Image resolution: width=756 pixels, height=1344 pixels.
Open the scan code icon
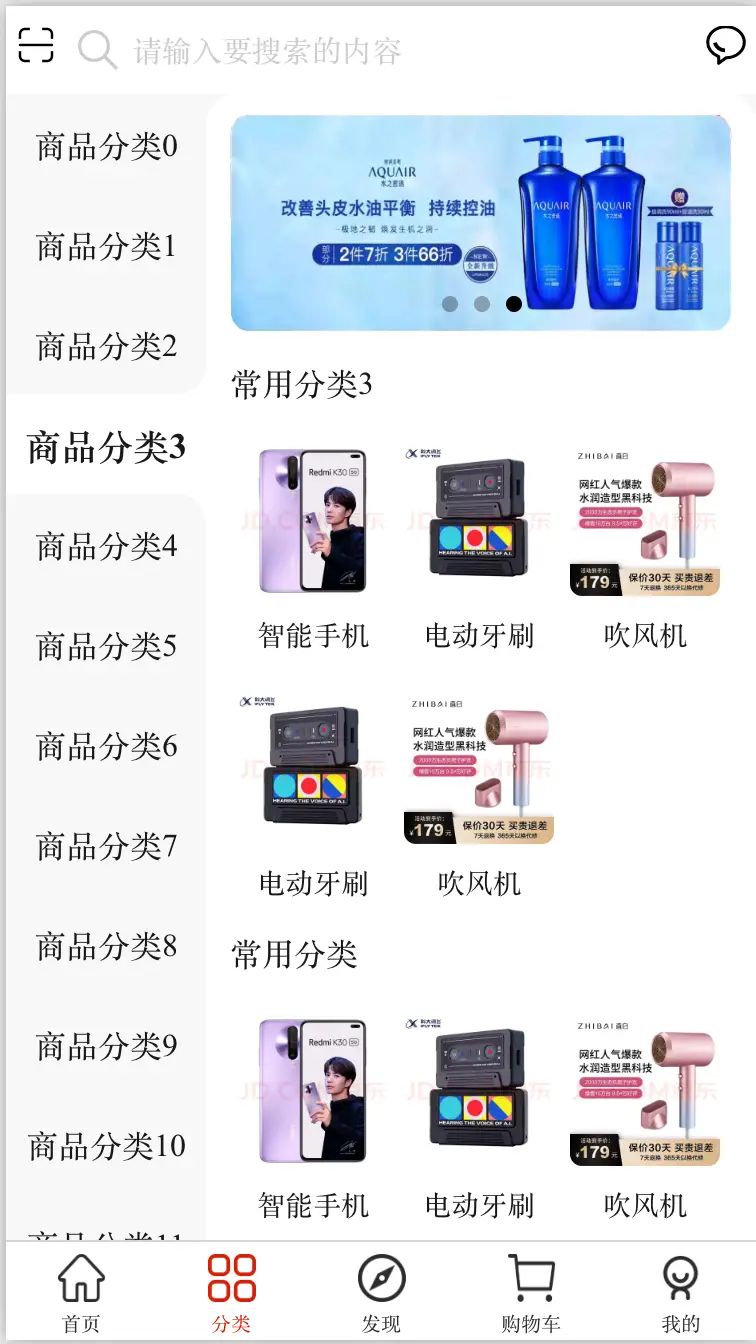[x=36, y=46]
